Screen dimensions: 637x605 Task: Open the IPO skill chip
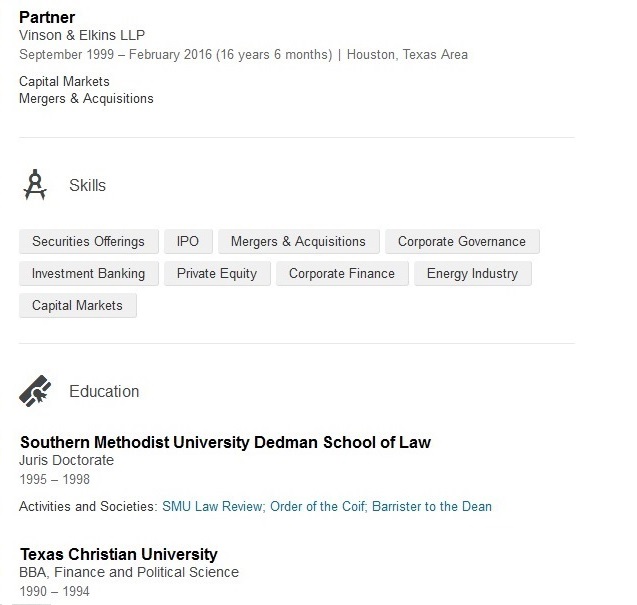pos(188,241)
